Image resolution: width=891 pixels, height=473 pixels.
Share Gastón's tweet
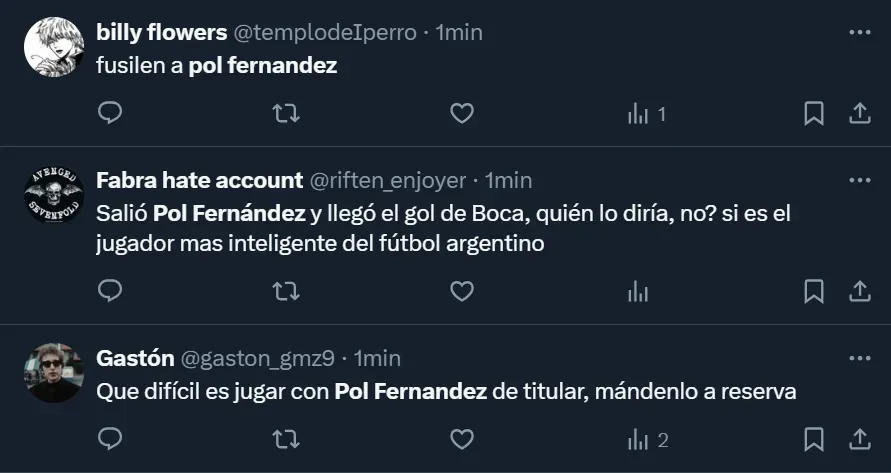point(859,439)
